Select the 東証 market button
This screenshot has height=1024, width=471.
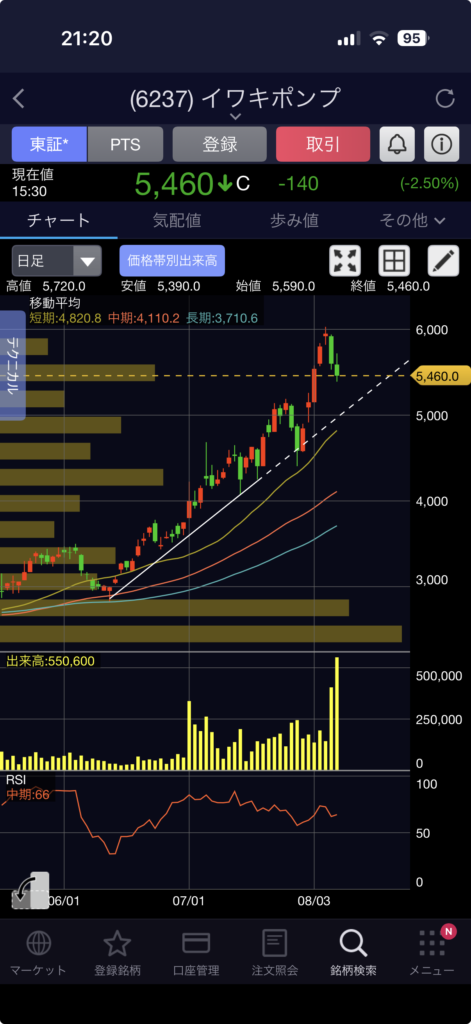pos(49,144)
